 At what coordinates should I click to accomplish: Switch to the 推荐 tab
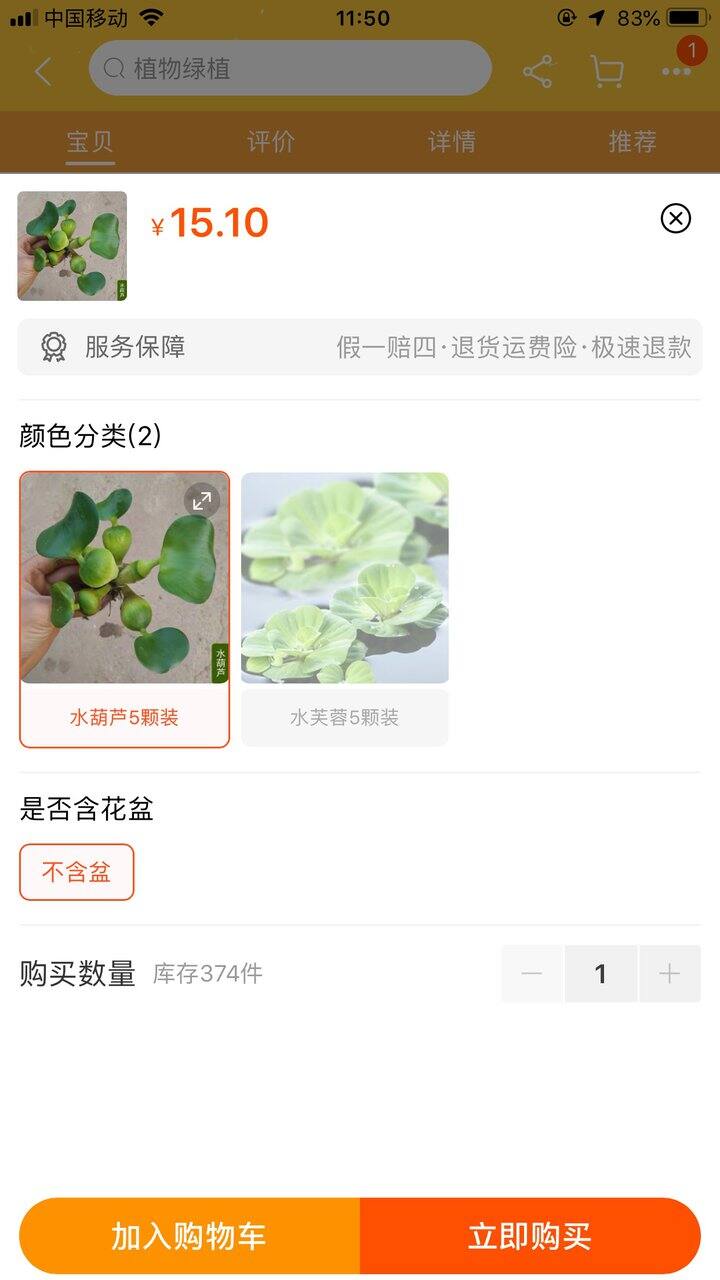tap(633, 142)
